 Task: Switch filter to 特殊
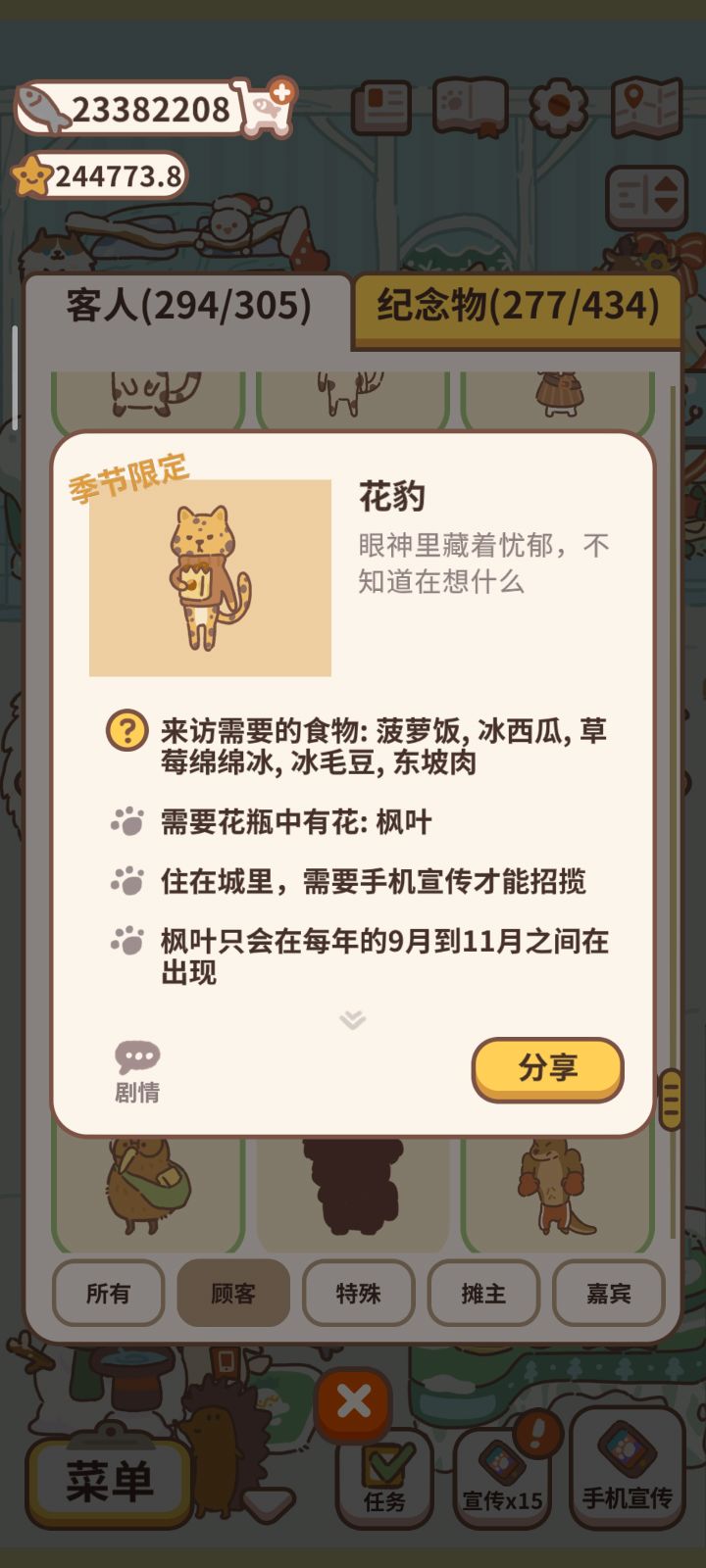coord(358,1294)
